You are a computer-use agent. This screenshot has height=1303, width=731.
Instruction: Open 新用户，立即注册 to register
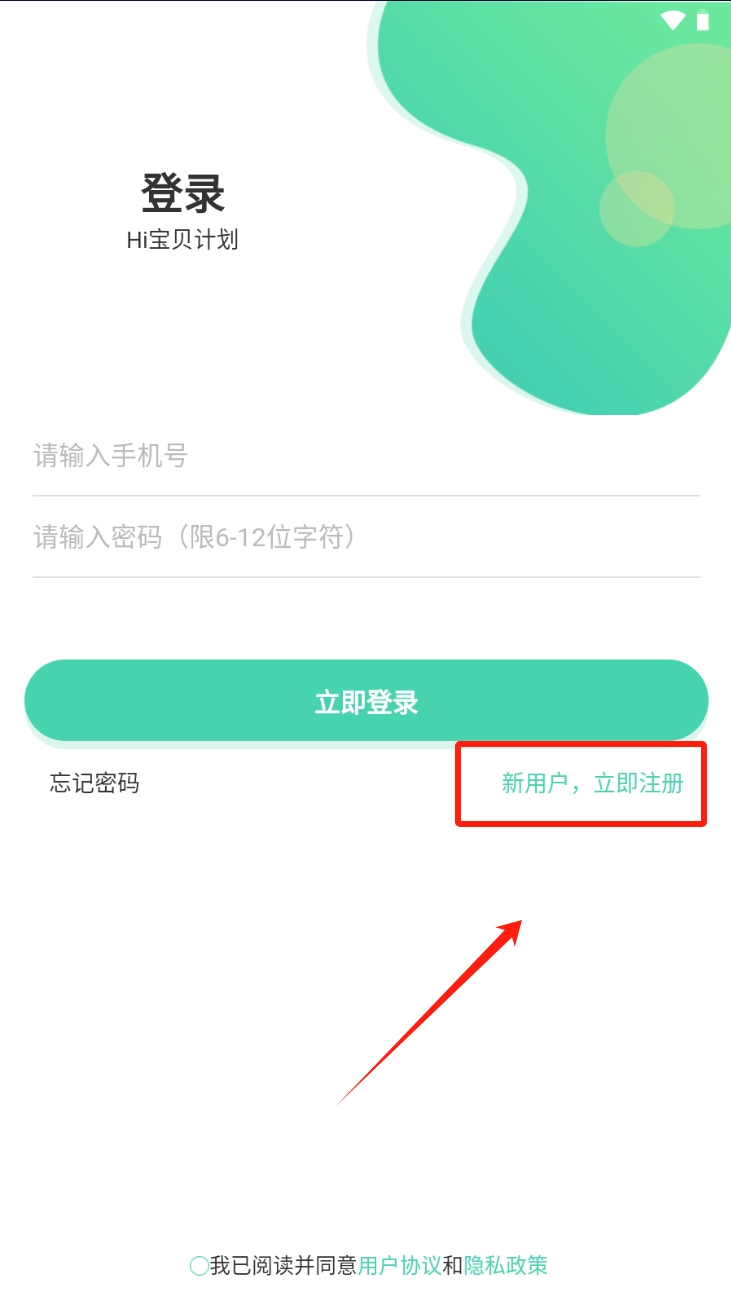[592, 783]
